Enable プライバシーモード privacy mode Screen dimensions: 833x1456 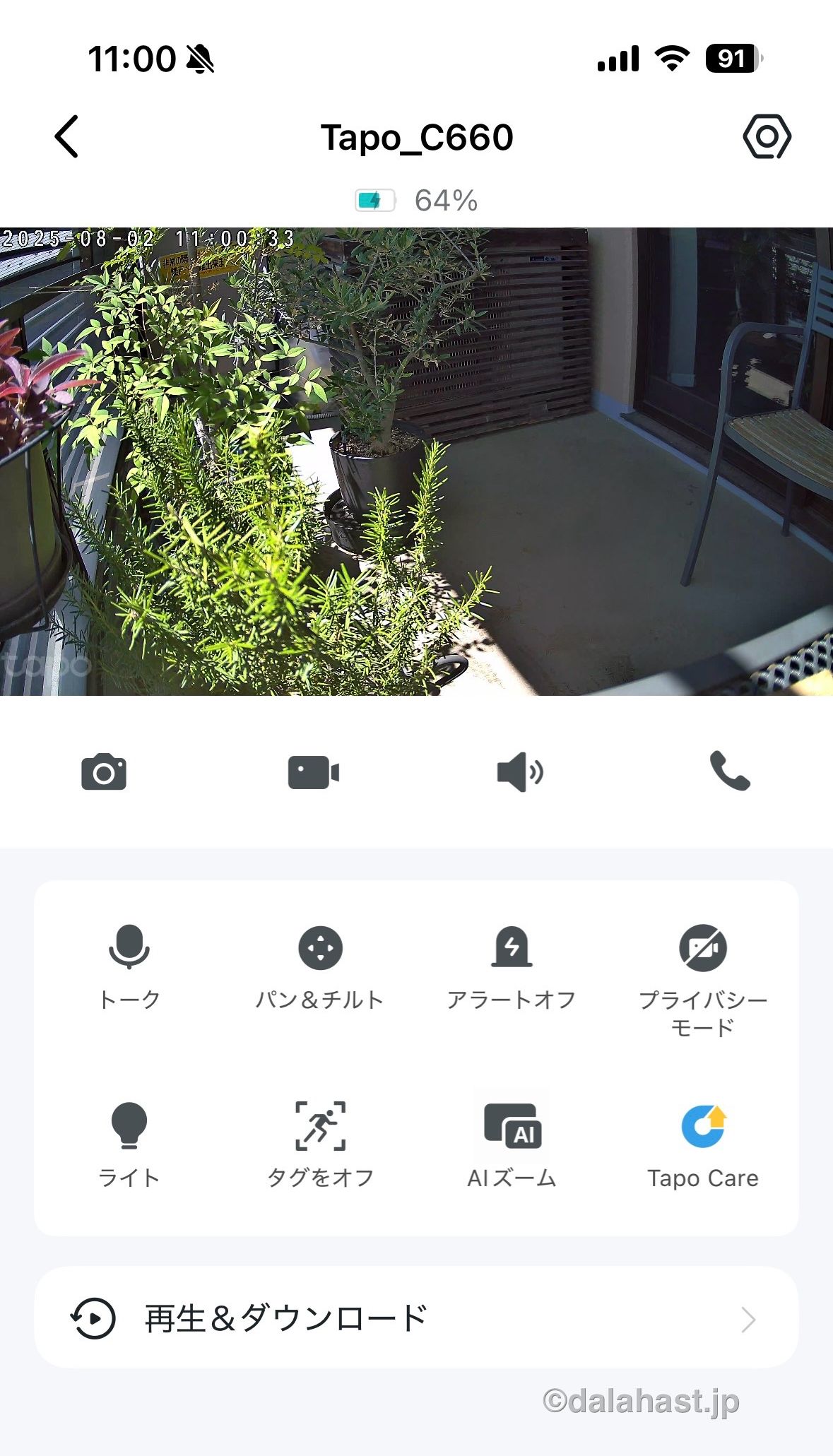(x=703, y=975)
